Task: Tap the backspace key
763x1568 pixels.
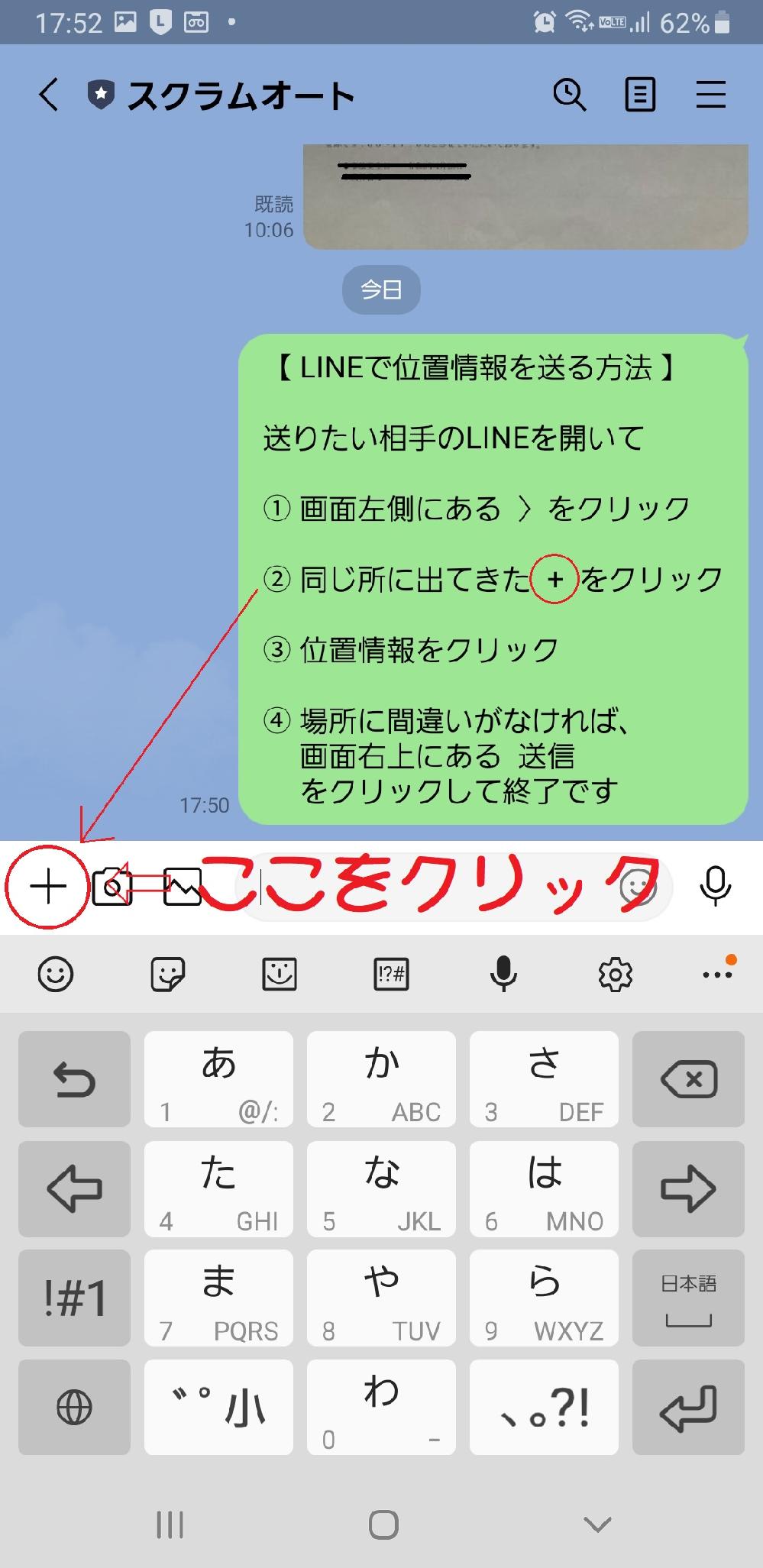Action: (x=688, y=1079)
